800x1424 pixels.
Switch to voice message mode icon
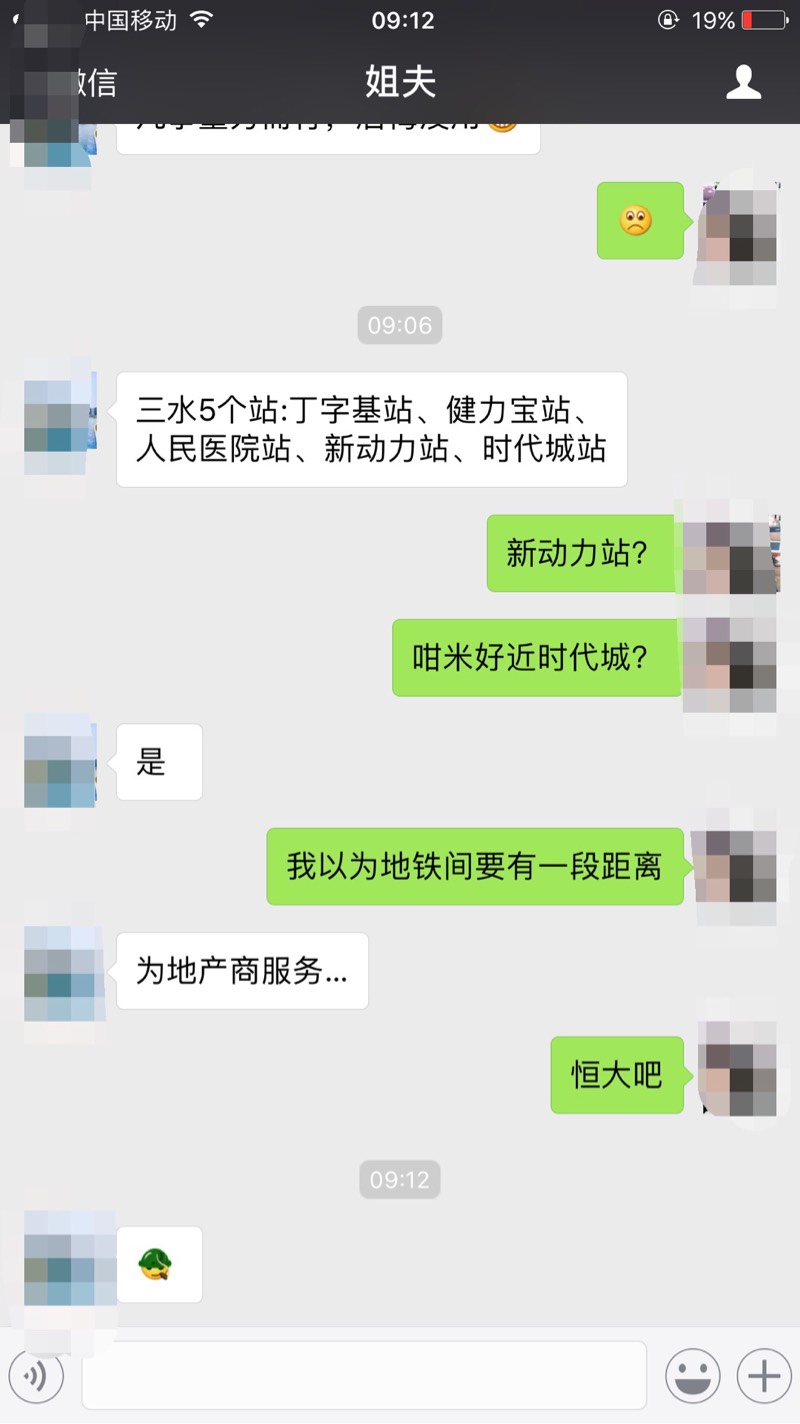pyautogui.click(x=37, y=1375)
